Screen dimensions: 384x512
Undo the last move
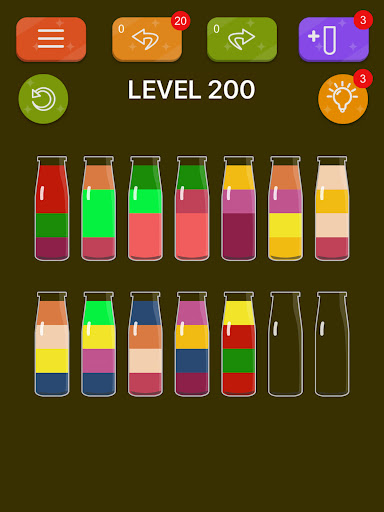147,39
